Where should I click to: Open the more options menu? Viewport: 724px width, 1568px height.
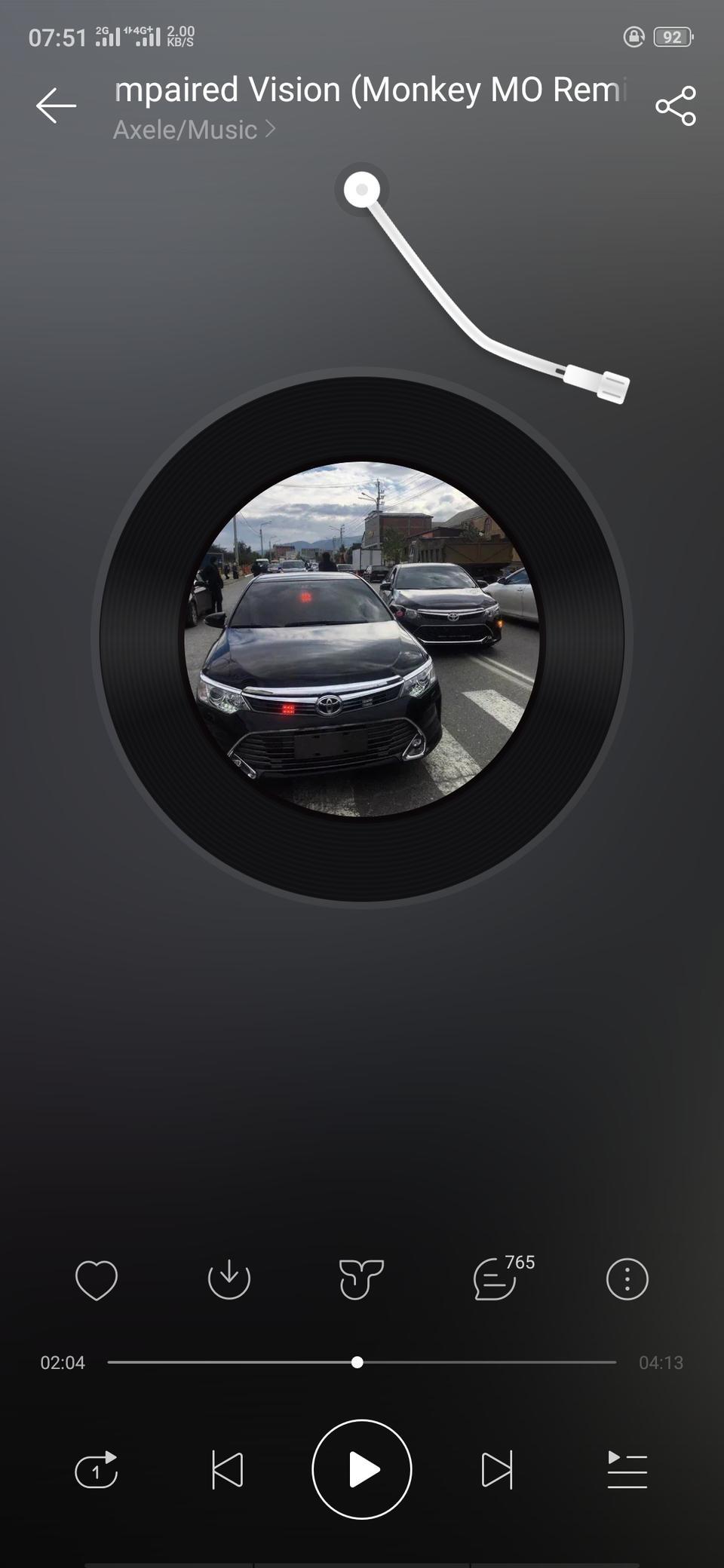pyautogui.click(x=627, y=1279)
